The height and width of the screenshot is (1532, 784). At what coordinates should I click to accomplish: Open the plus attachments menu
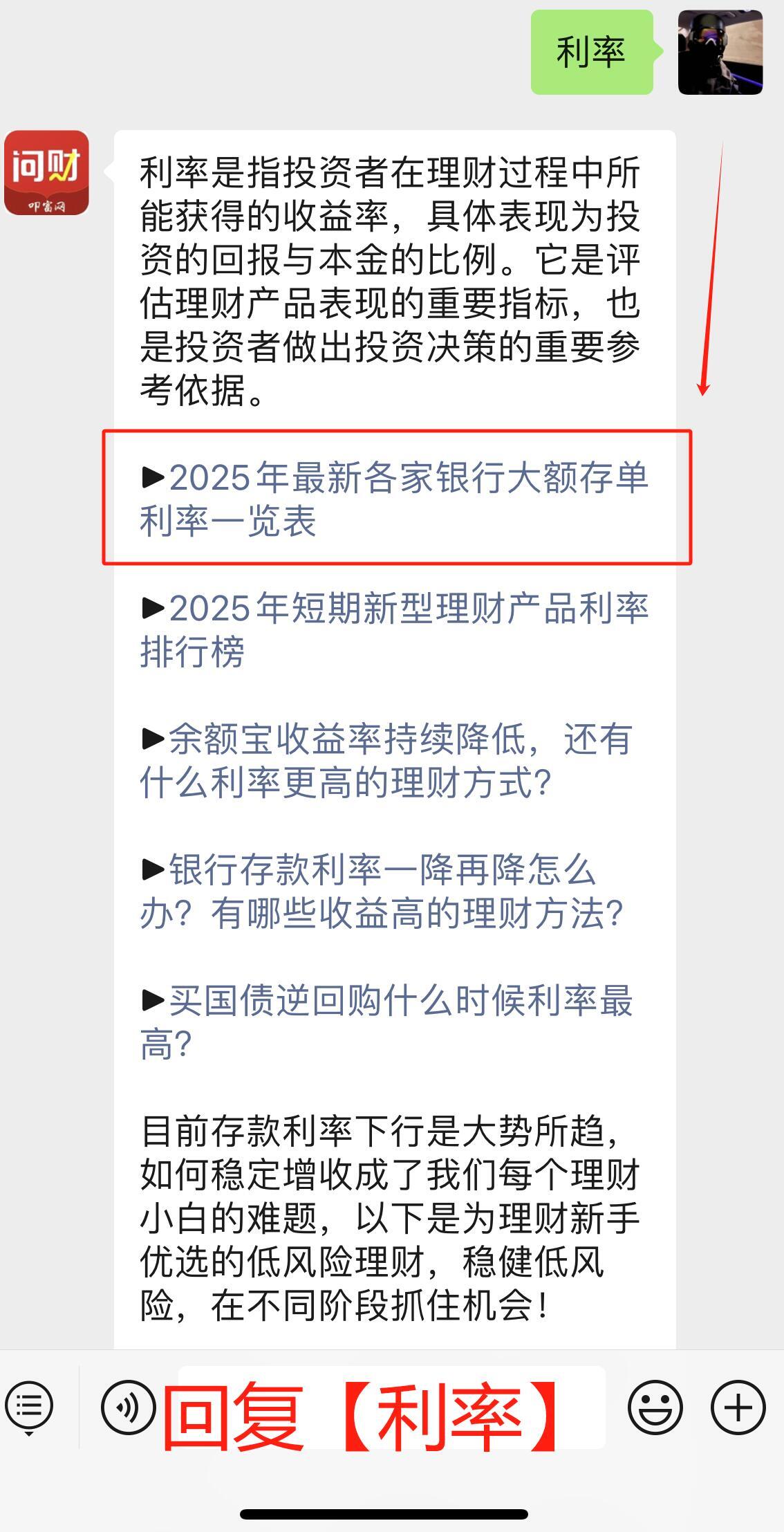738,1406
